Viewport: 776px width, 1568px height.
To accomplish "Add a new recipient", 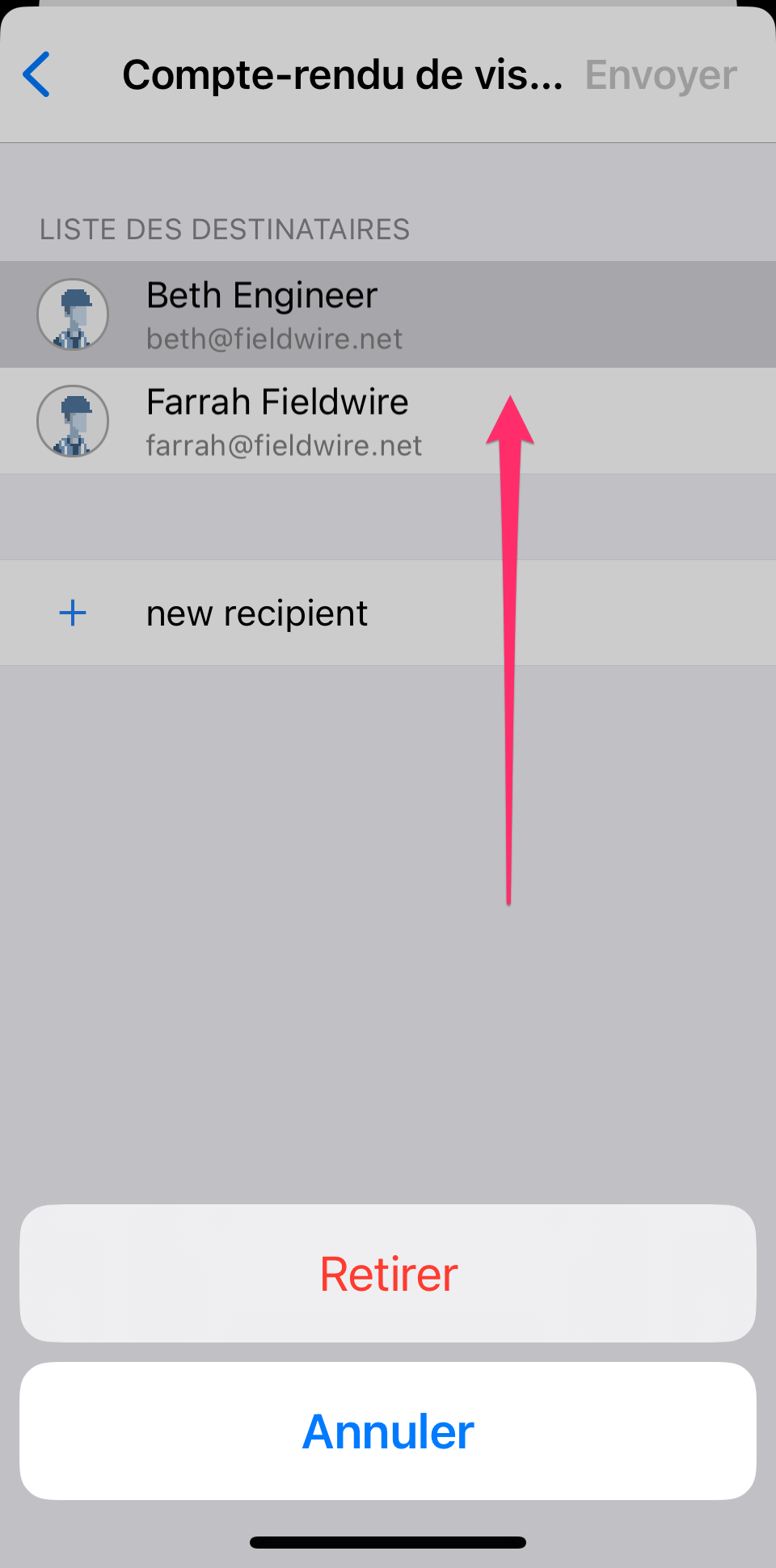I will pyautogui.click(x=256, y=613).
